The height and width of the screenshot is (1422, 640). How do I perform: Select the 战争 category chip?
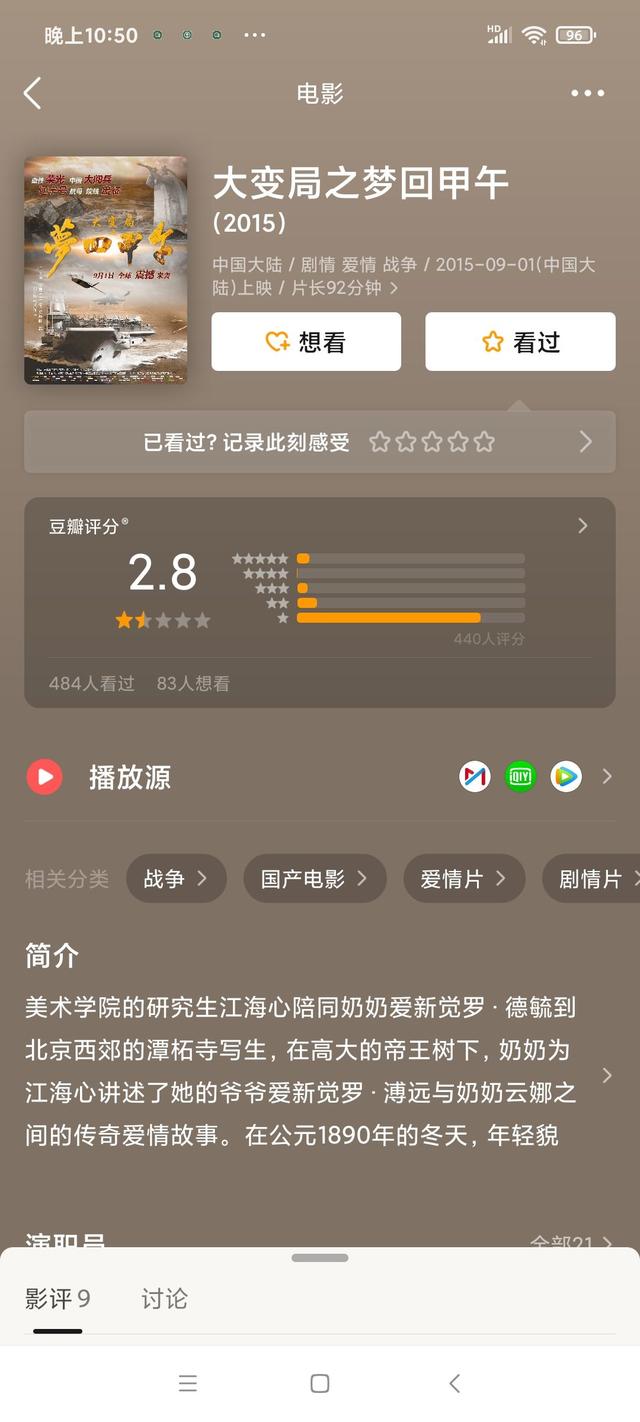click(176, 879)
